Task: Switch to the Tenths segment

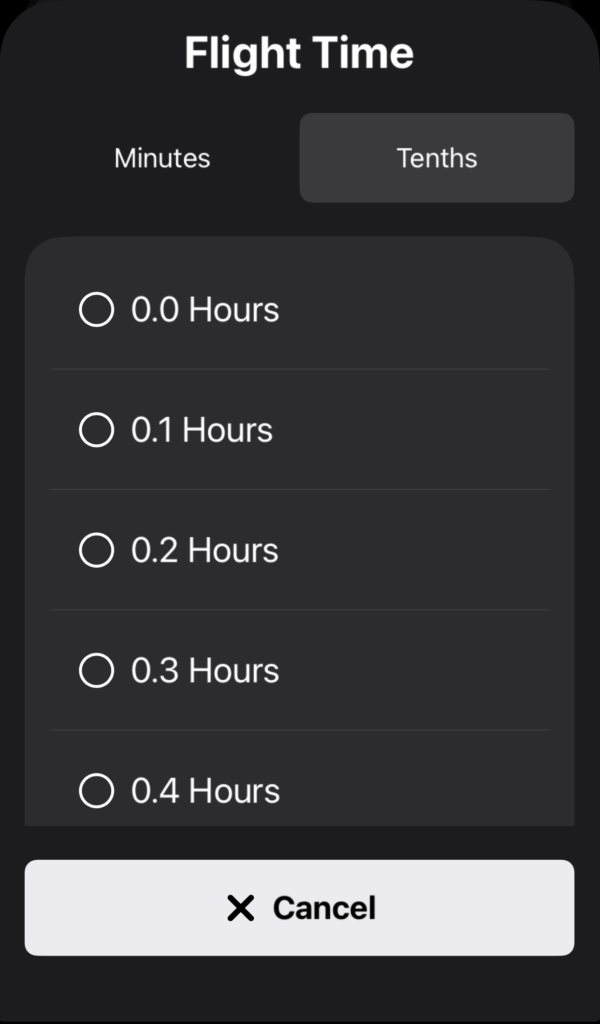Action: tap(437, 158)
